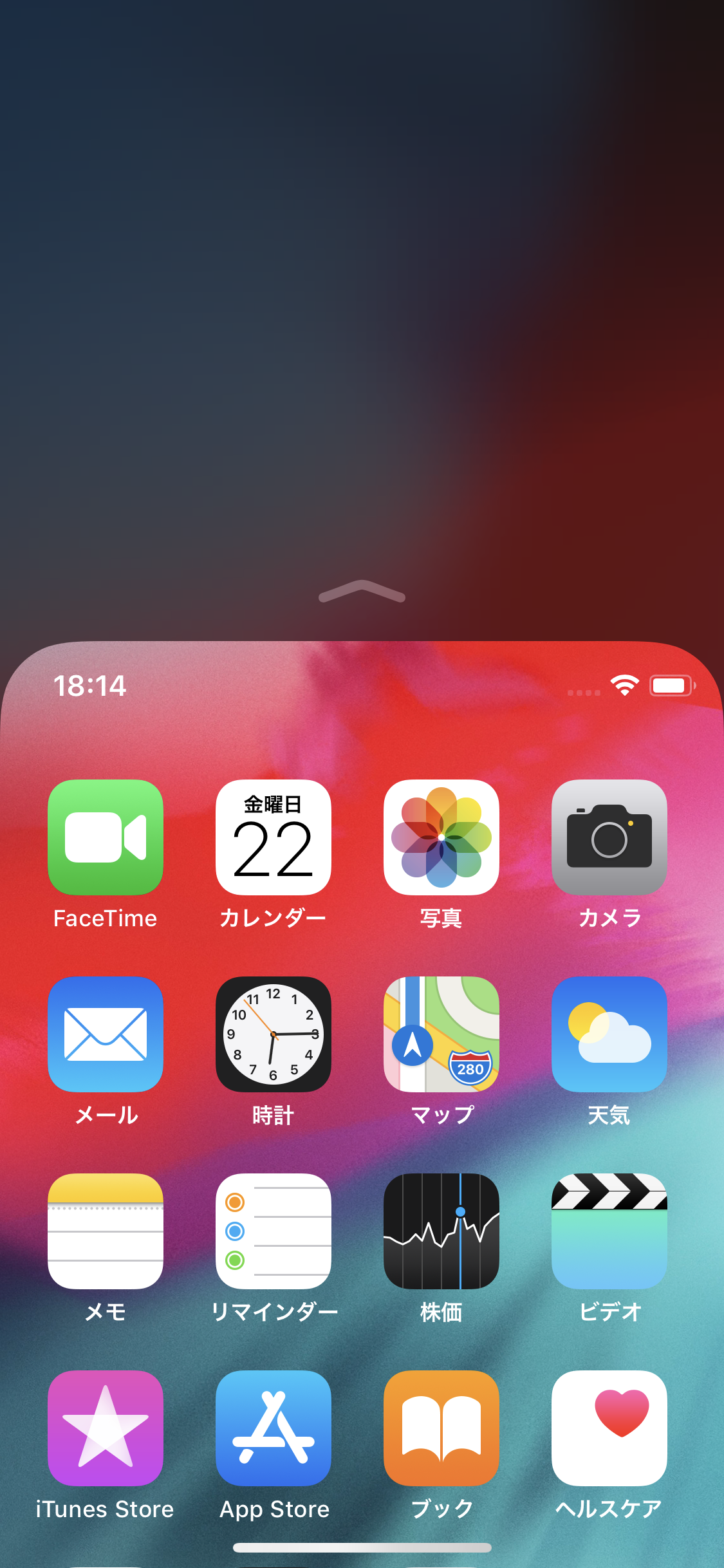Launch the 時計 (Clock) app
Image resolution: width=724 pixels, height=1568 pixels.
click(x=274, y=1034)
